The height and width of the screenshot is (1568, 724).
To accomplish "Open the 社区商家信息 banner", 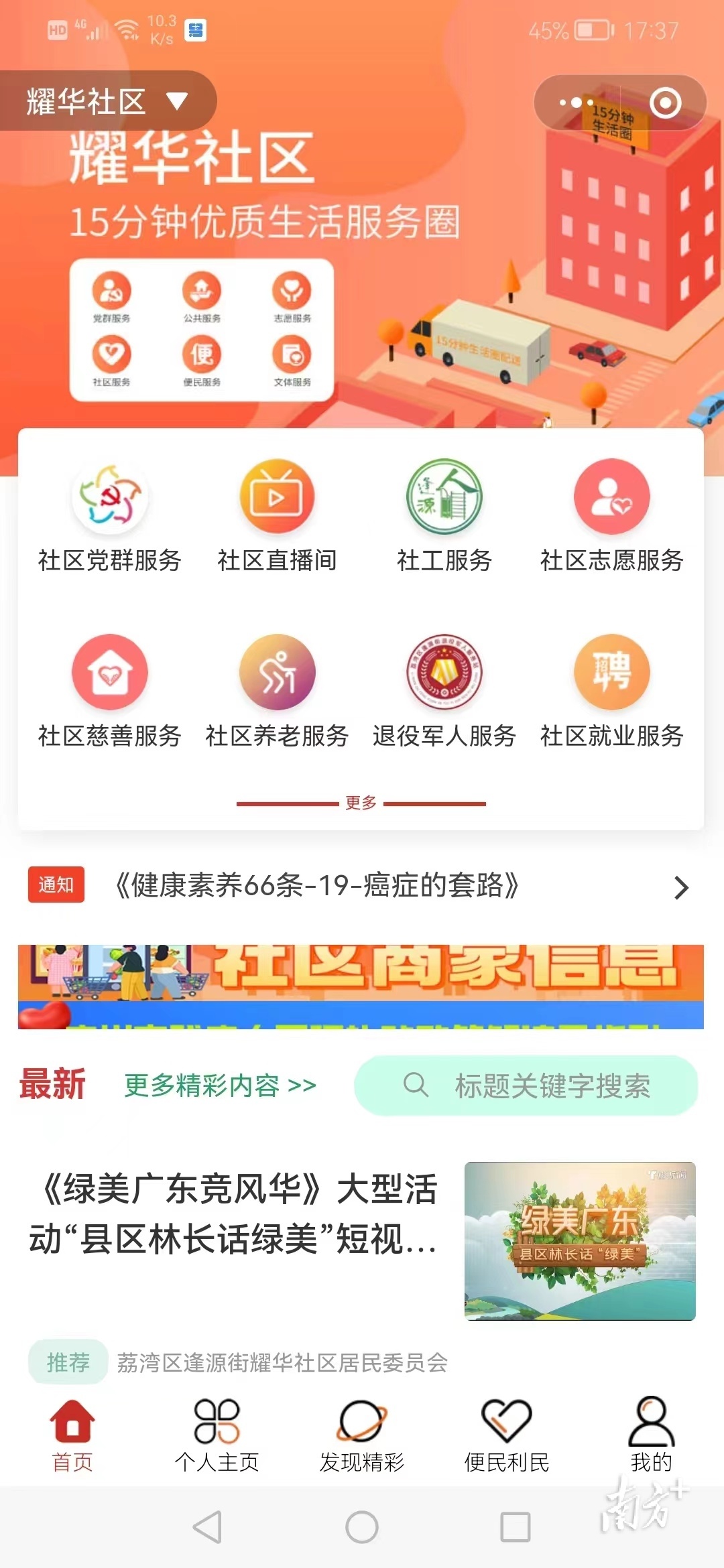I will [361, 986].
